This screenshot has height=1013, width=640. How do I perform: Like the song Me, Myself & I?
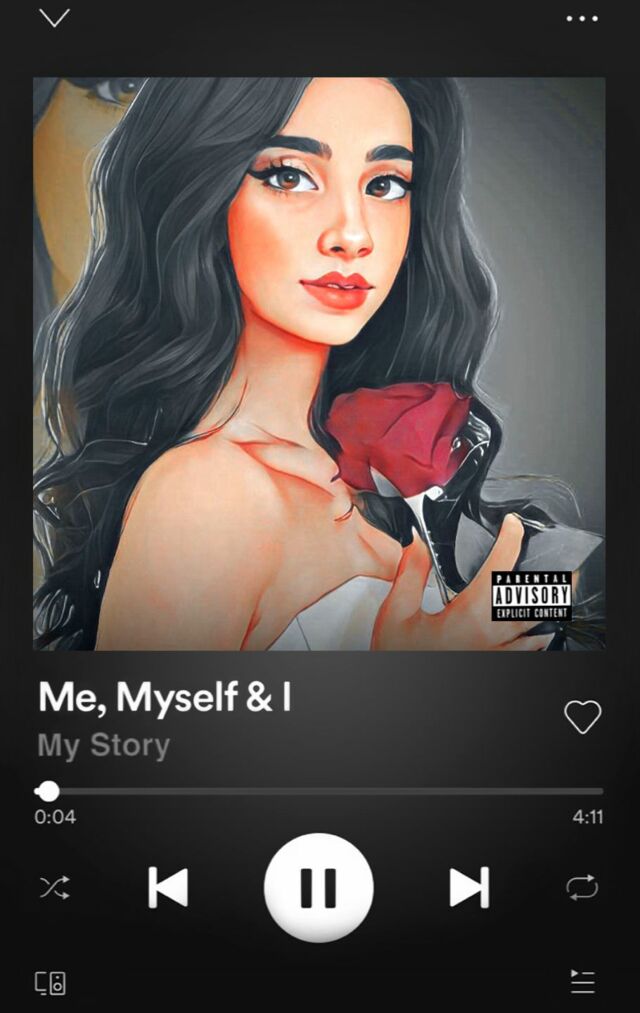point(582,716)
